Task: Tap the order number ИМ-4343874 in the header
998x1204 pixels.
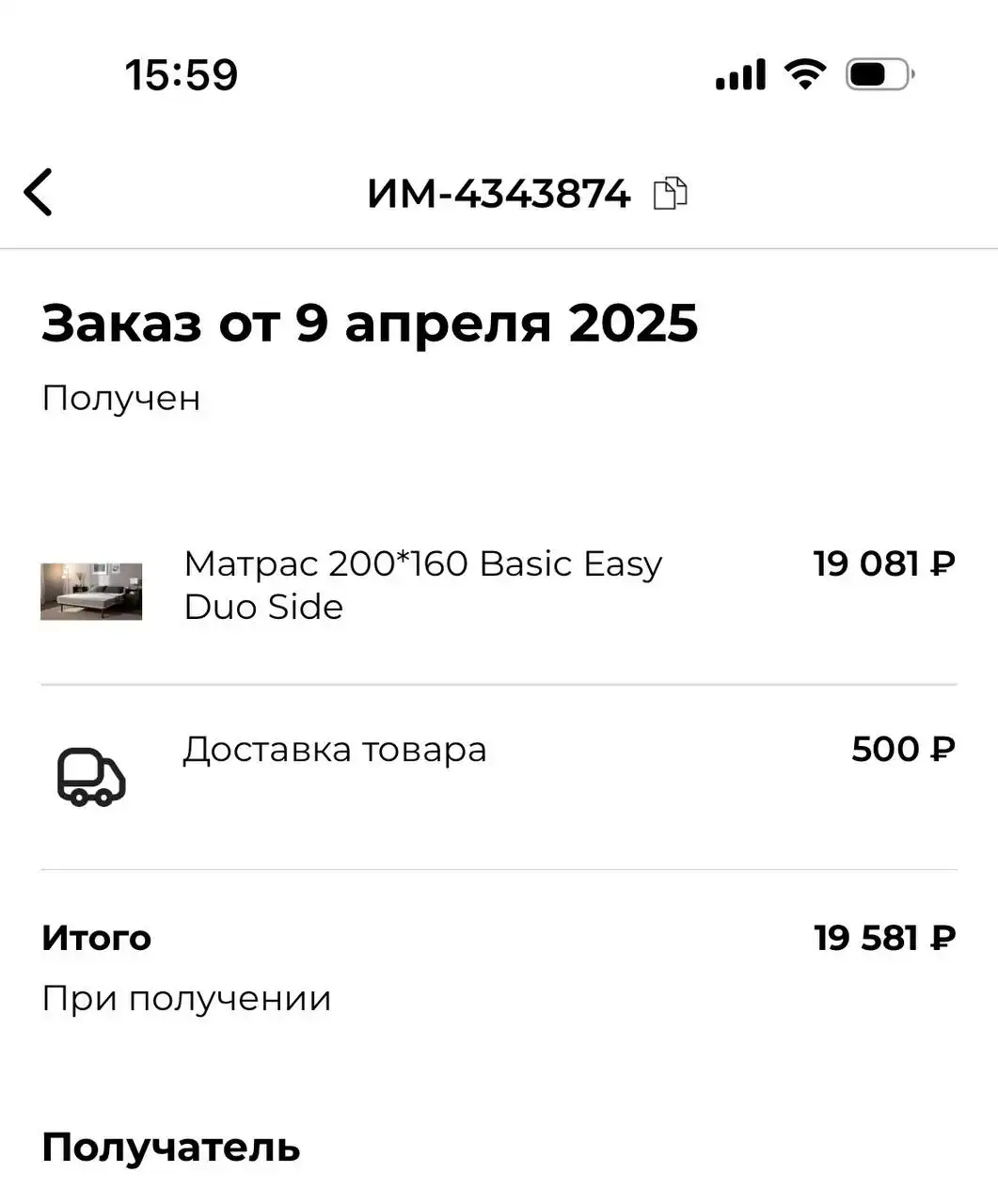Action: coord(500,193)
